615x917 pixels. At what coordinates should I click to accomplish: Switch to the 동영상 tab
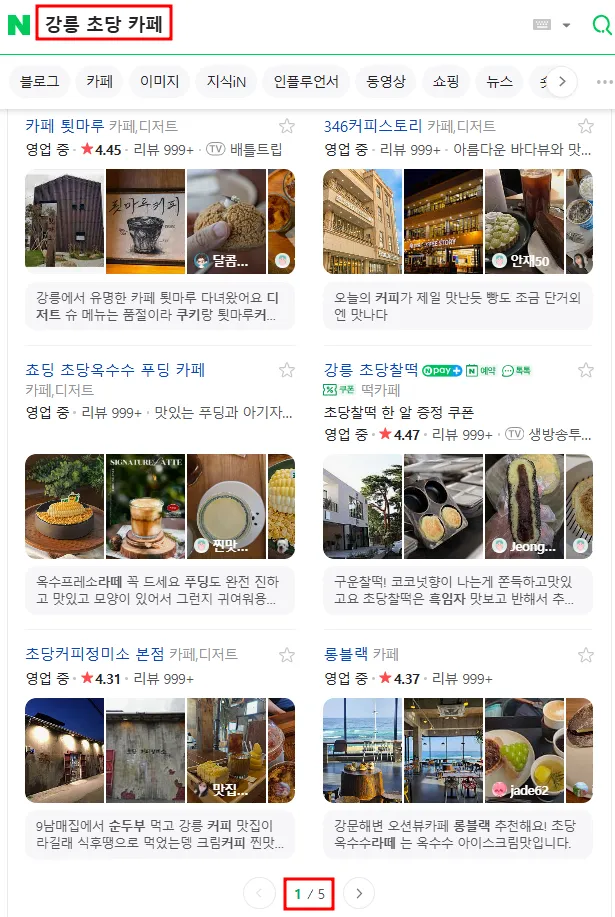tap(386, 81)
